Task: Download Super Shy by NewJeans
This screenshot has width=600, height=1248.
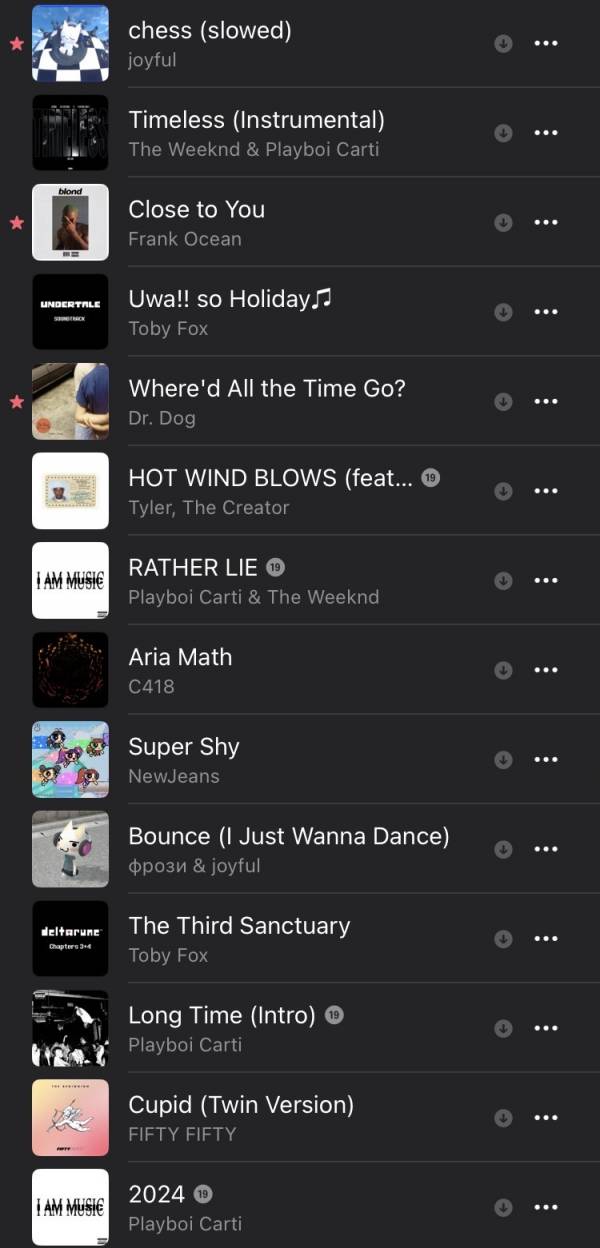Action: point(504,759)
